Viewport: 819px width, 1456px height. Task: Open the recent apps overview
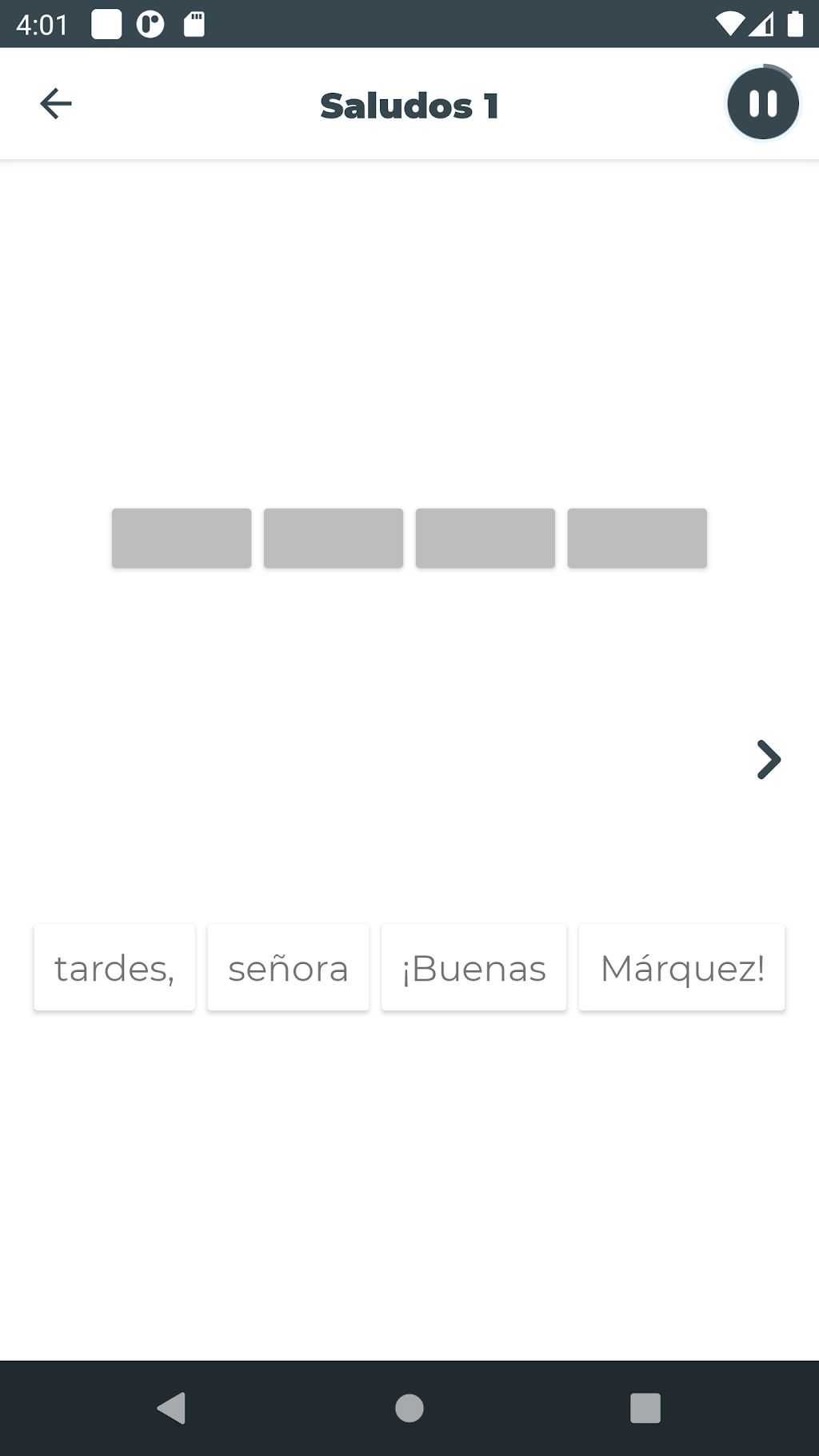[645, 1408]
